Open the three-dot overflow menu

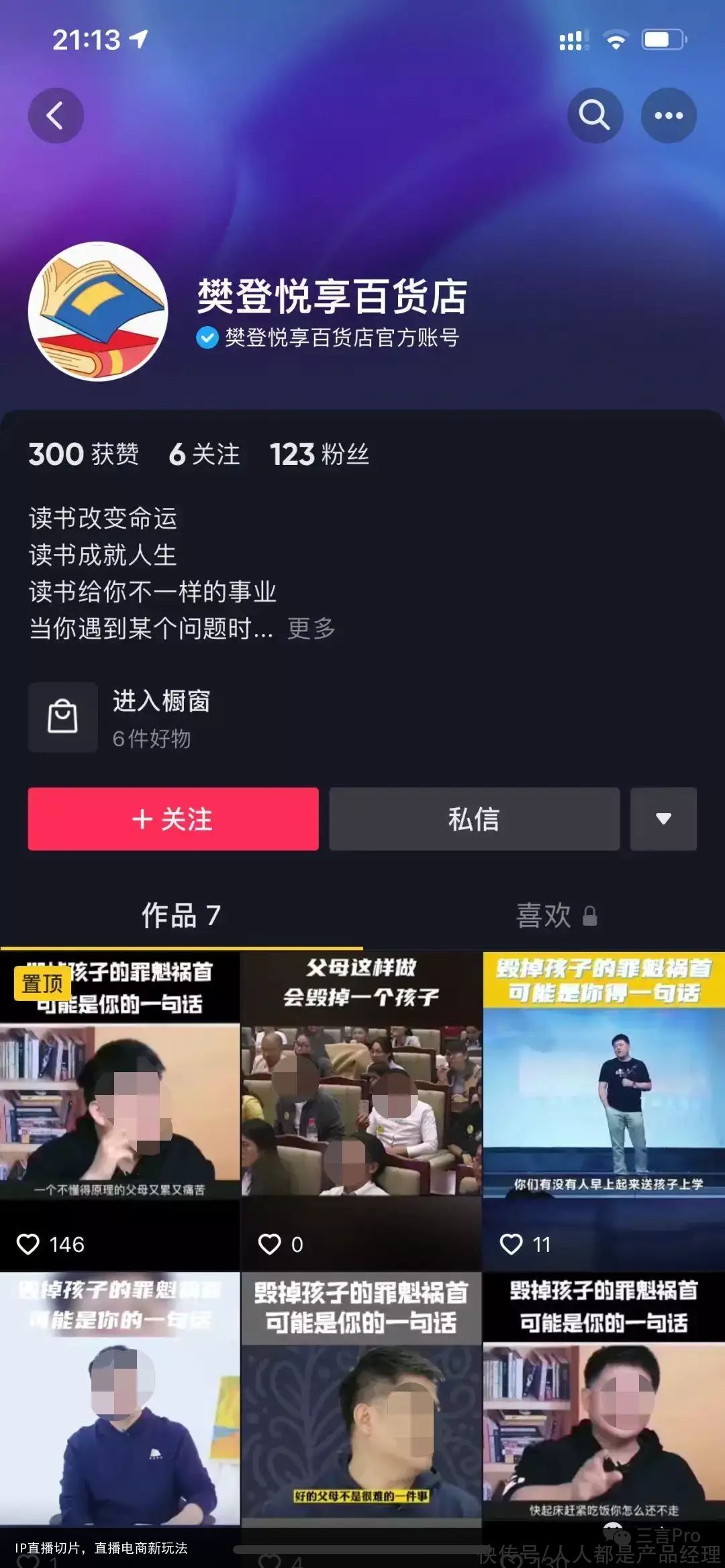(669, 115)
